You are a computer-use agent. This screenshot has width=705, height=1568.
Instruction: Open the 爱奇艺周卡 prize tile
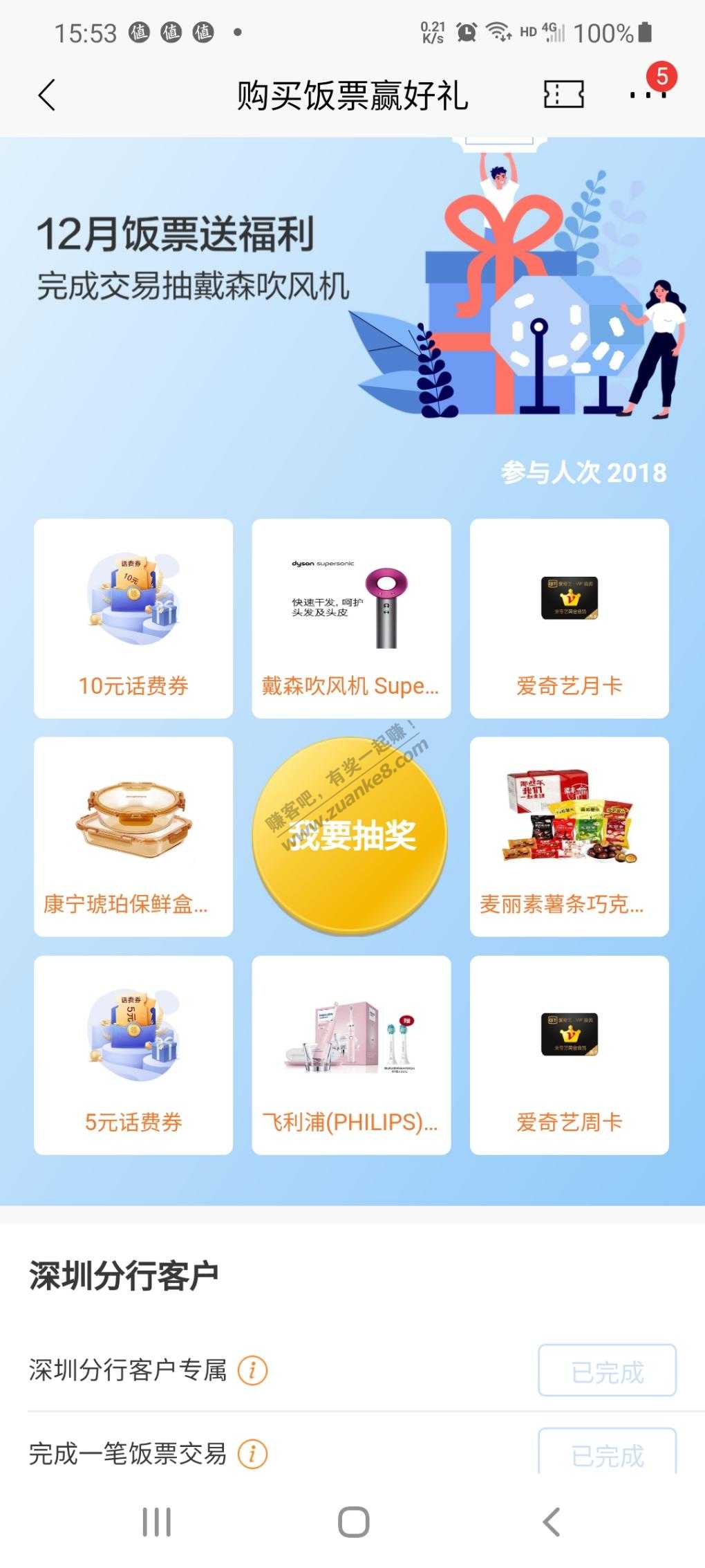click(x=569, y=1055)
